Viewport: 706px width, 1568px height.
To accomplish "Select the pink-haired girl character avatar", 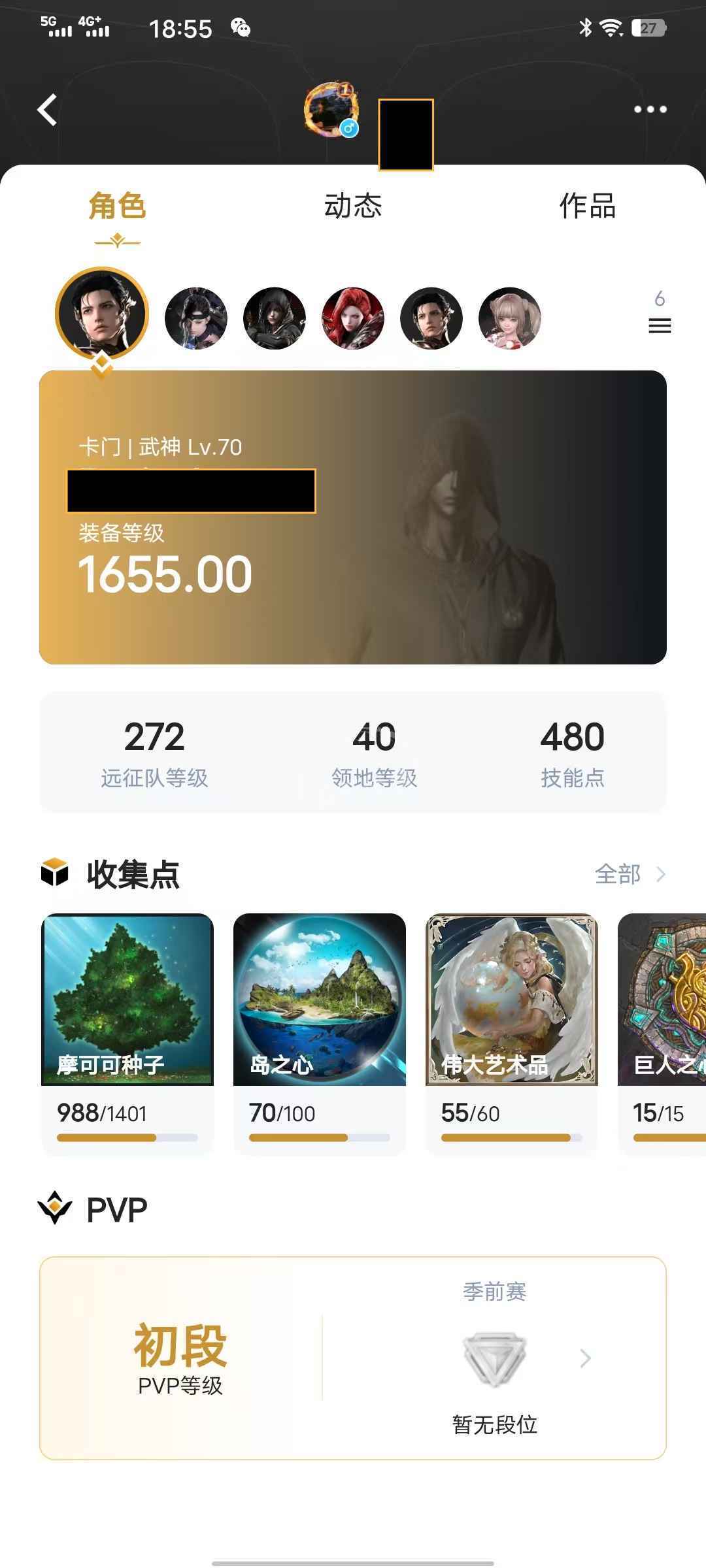I will (510, 318).
